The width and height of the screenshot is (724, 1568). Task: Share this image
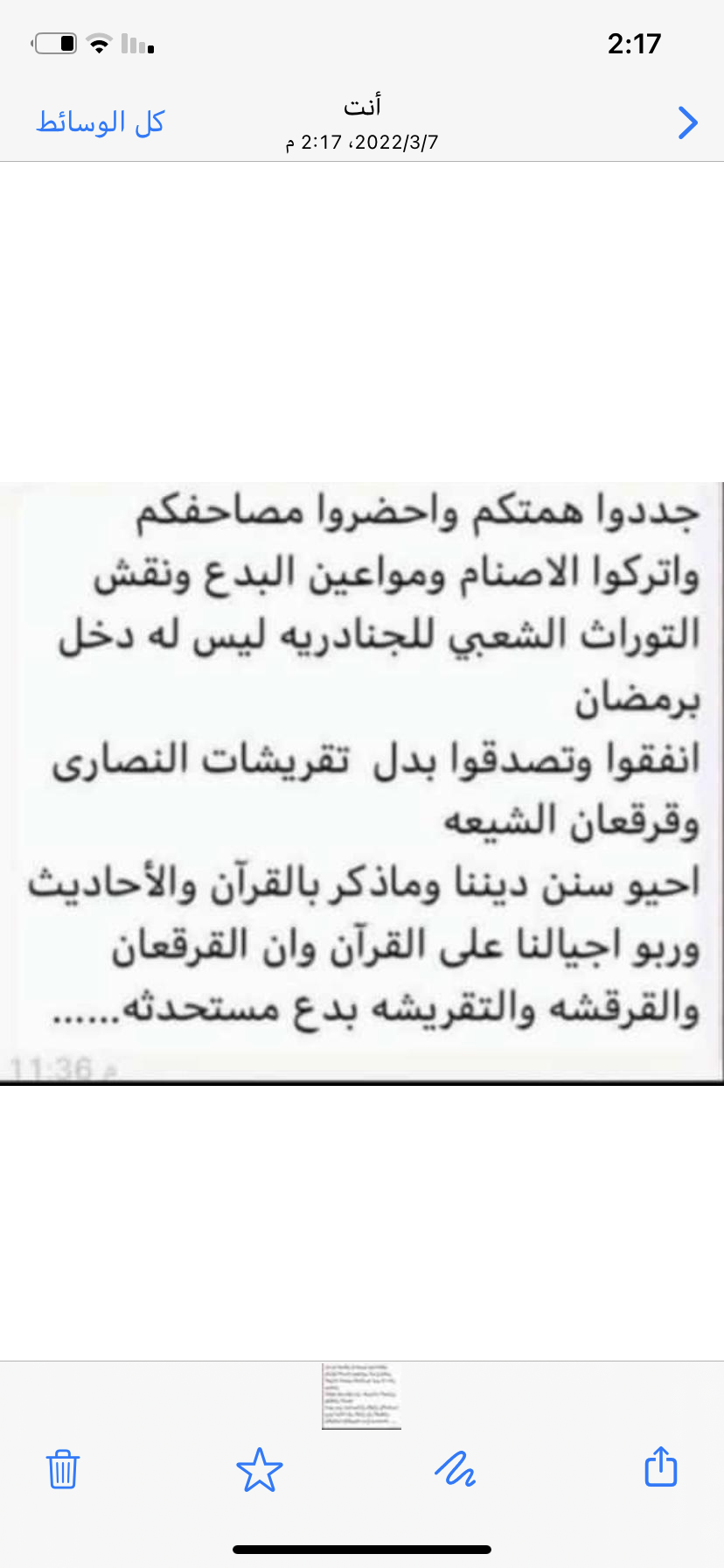pos(660,1467)
